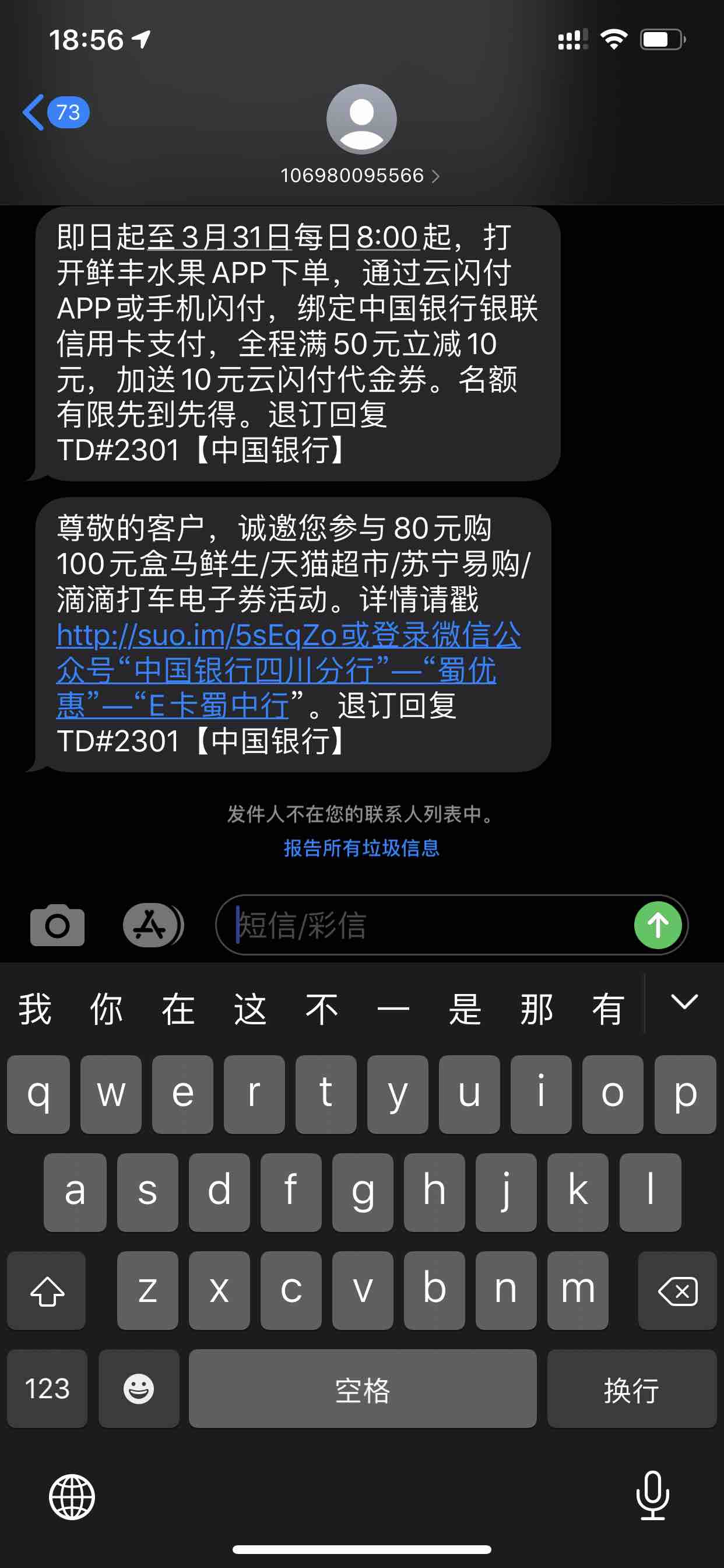Open the suo.im/5sEqZo link
This screenshot has height=1568, width=724.
196,635
